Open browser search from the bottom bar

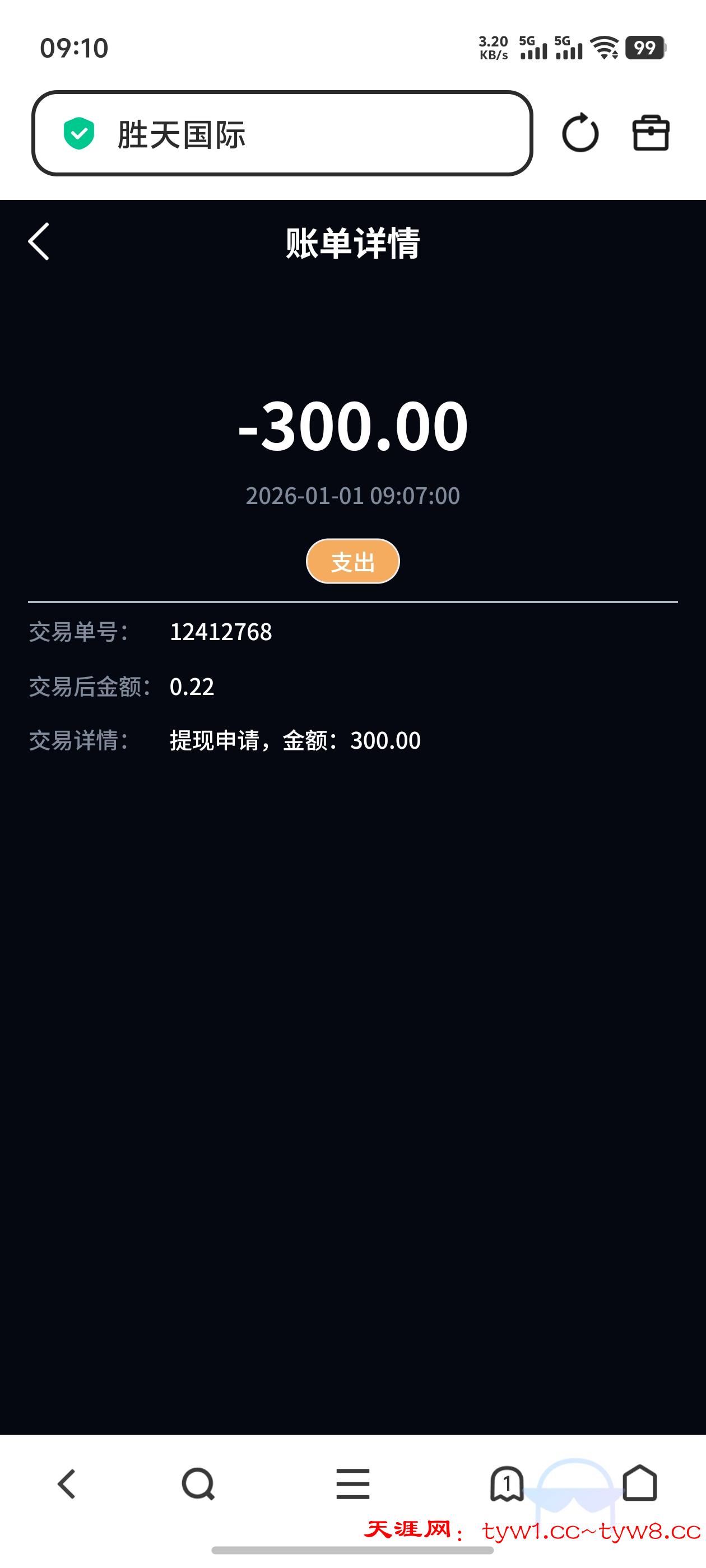(x=198, y=1483)
